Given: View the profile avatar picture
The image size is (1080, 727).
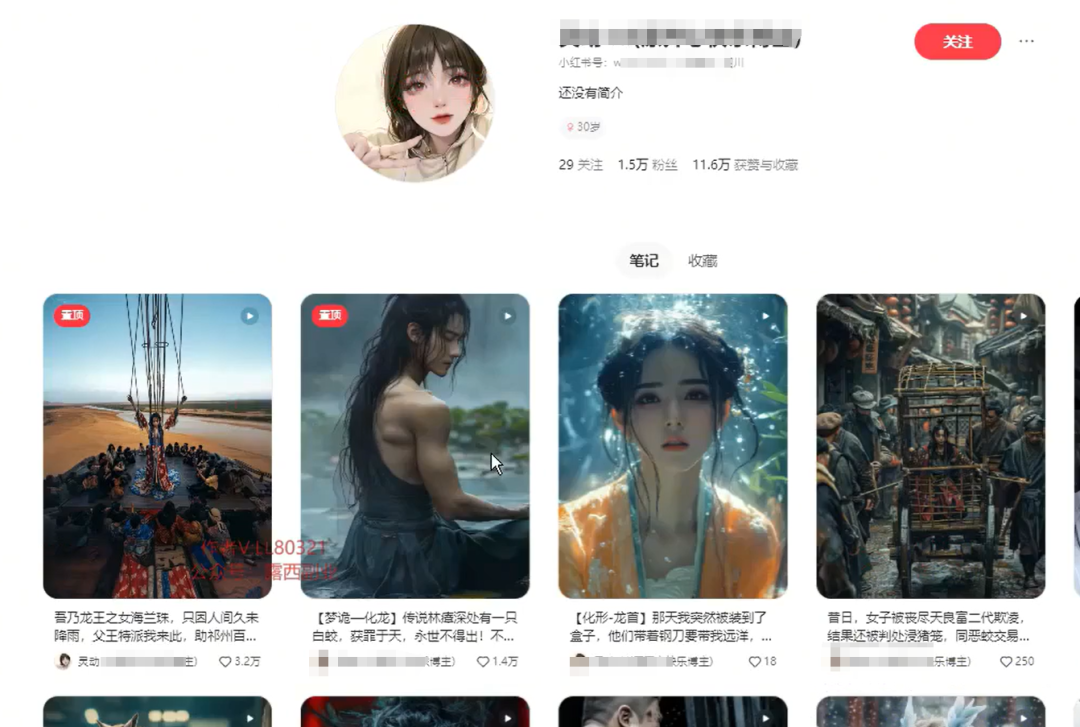Looking at the screenshot, I should click(414, 103).
